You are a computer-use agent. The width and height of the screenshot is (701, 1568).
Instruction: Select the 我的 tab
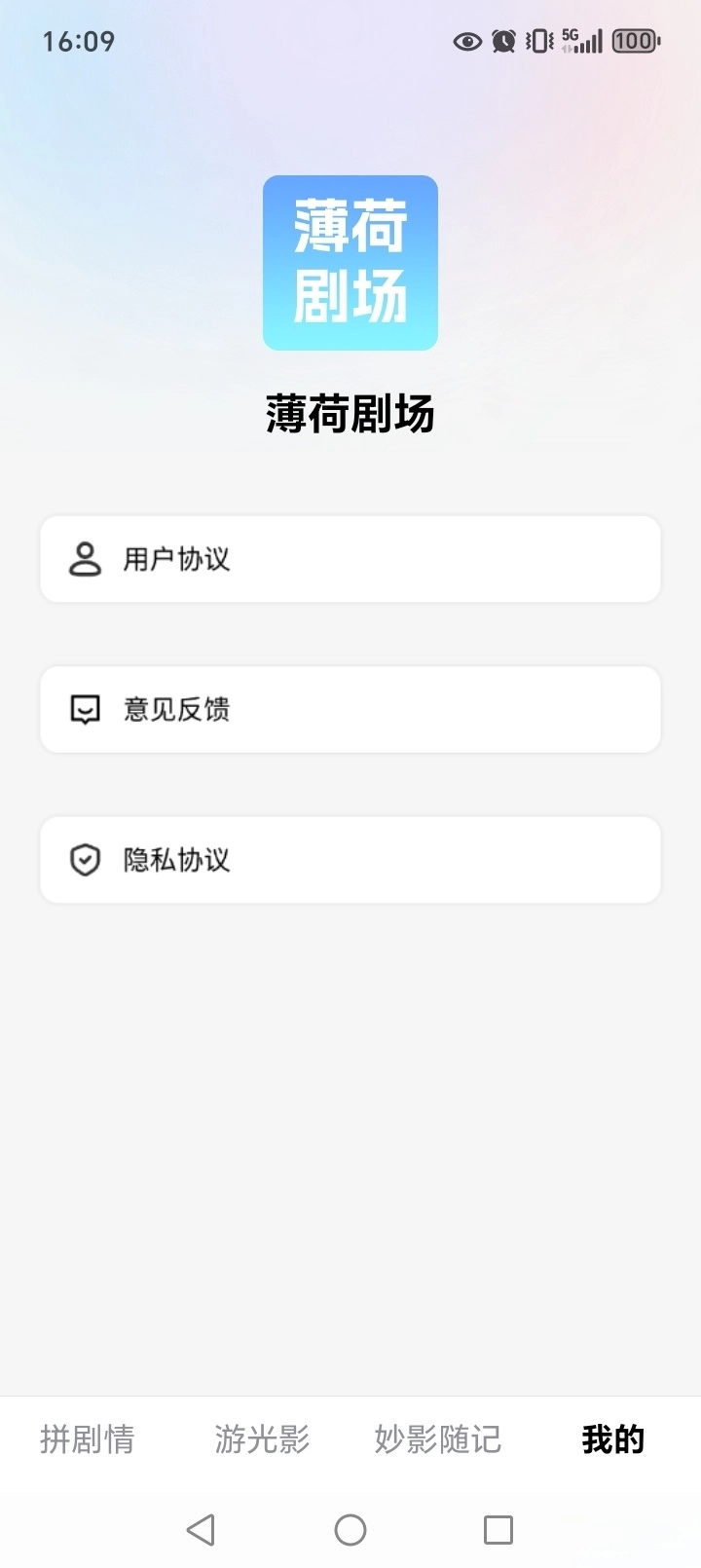tap(613, 1439)
